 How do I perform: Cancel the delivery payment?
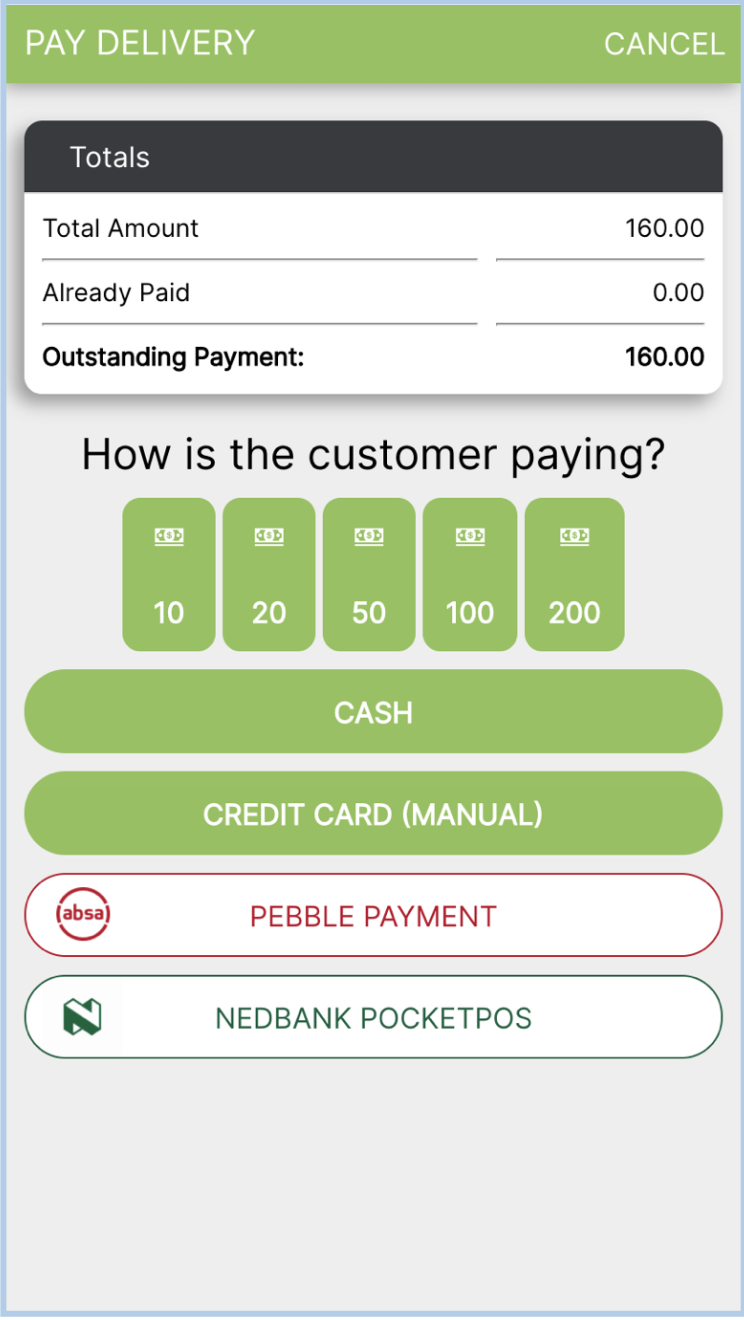coord(663,44)
